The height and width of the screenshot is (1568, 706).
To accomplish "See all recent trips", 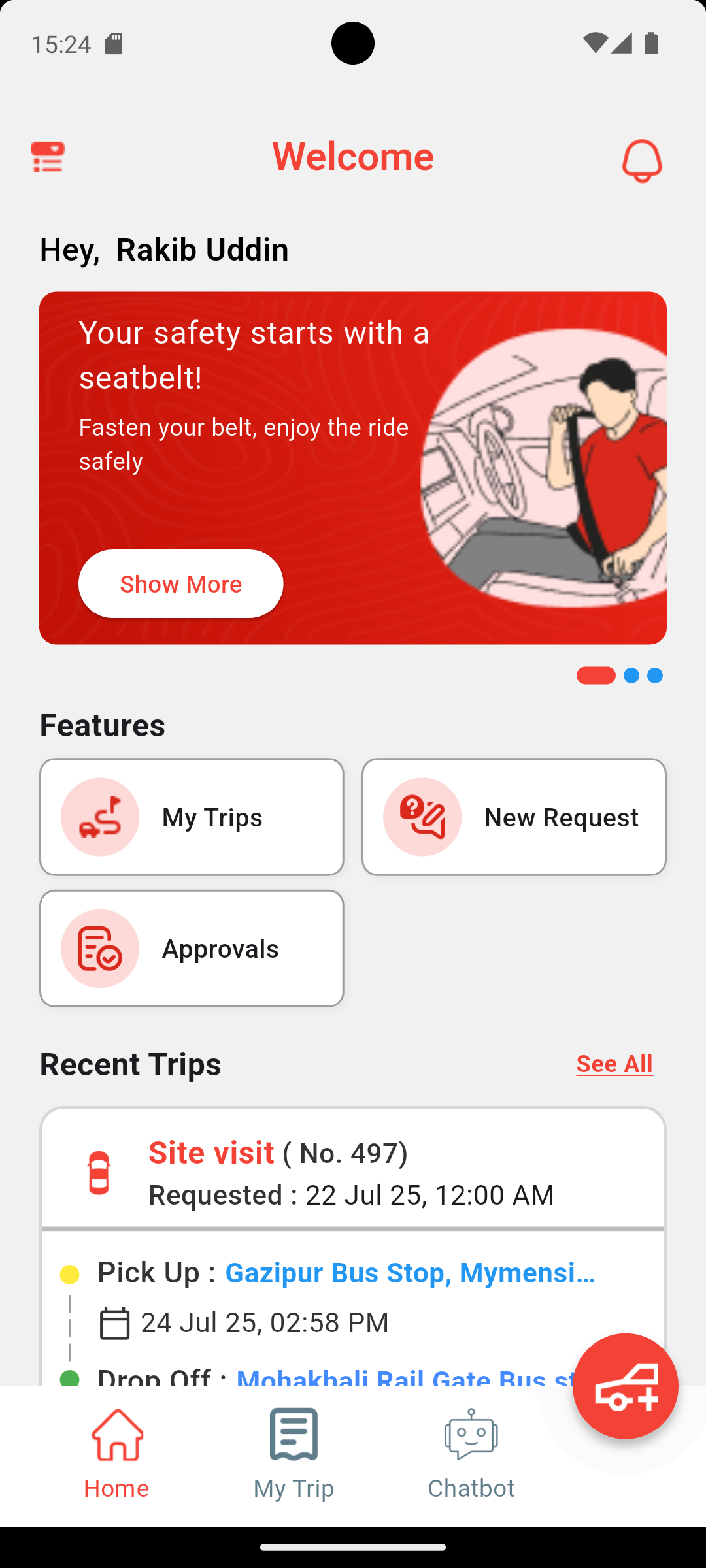I will [614, 1064].
